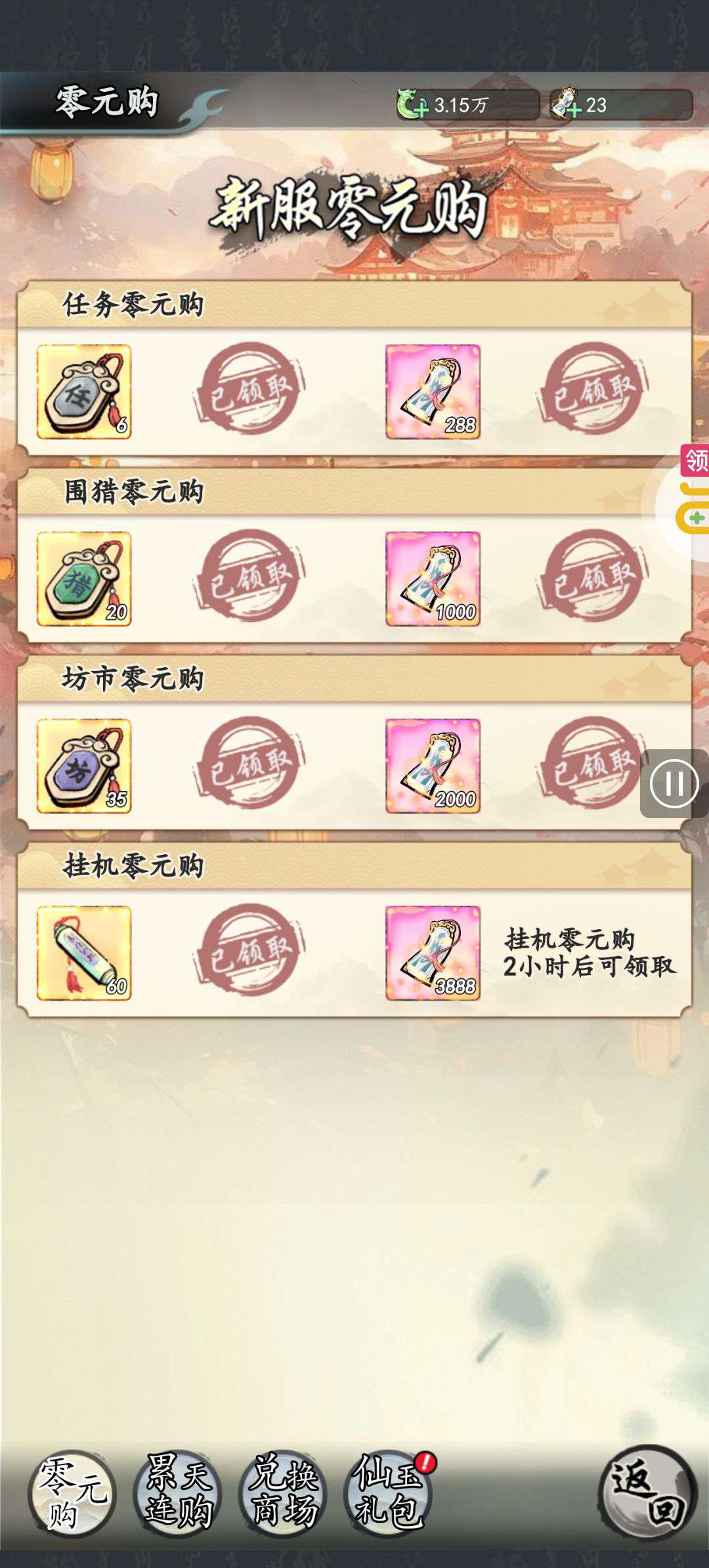Check the 1000 scroll reward in 围猎零元购
The image size is (709, 1568).
point(433,579)
